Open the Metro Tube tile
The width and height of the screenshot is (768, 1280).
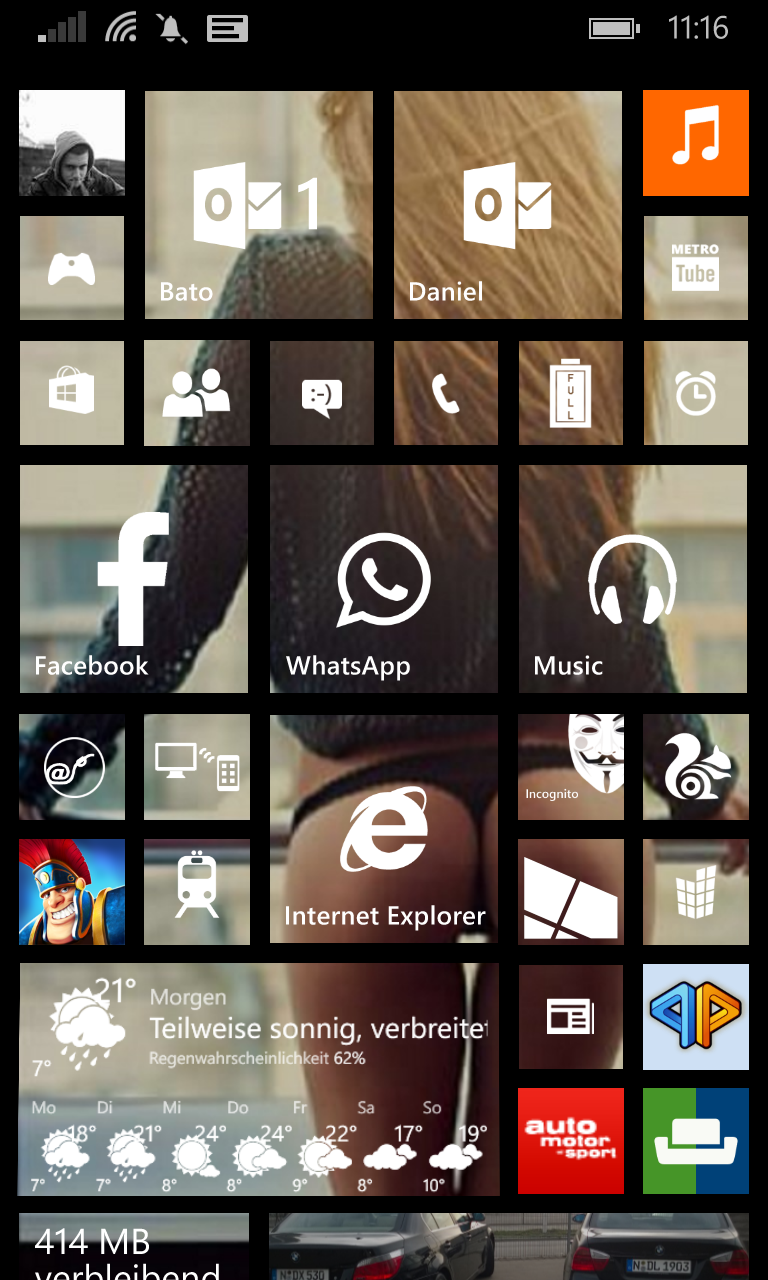696,268
